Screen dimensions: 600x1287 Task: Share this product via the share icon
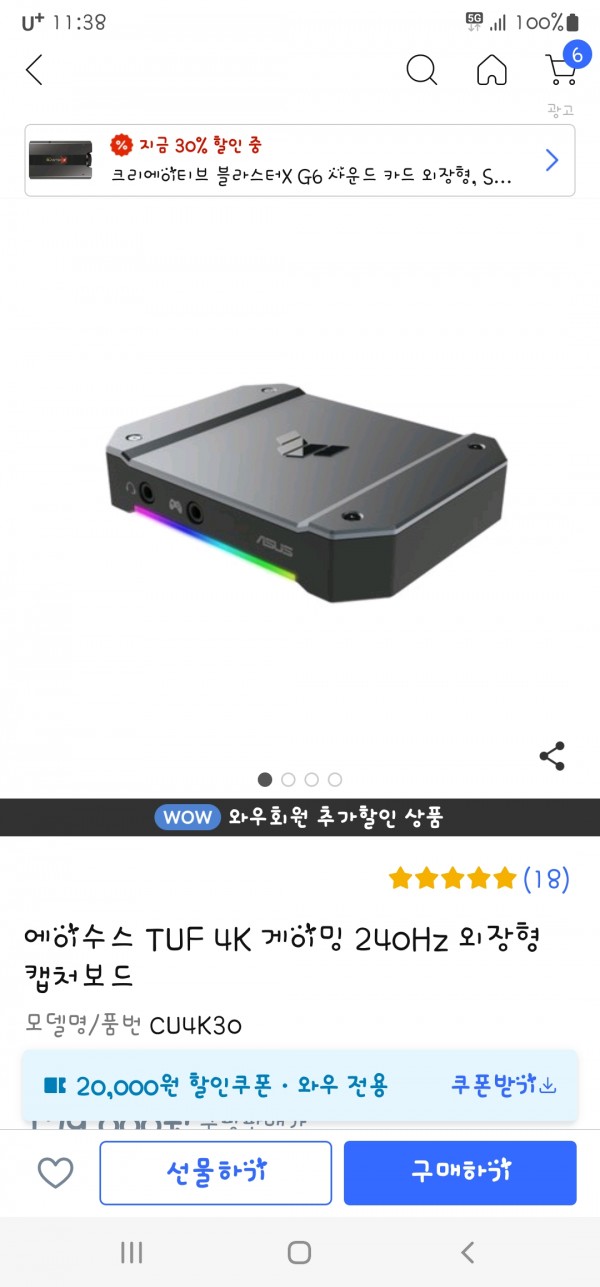coord(552,756)
